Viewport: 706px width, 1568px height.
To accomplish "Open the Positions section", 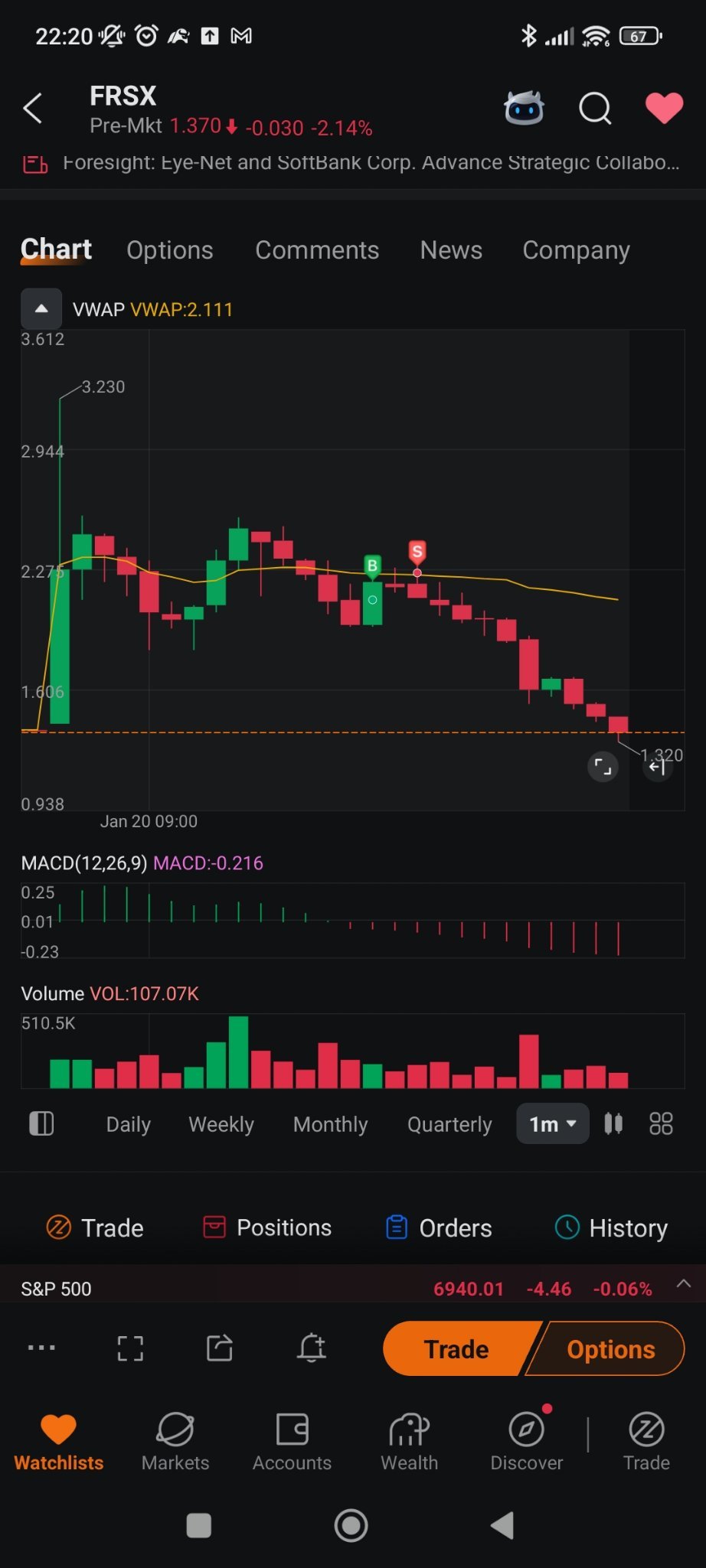I will point(267,1227).
